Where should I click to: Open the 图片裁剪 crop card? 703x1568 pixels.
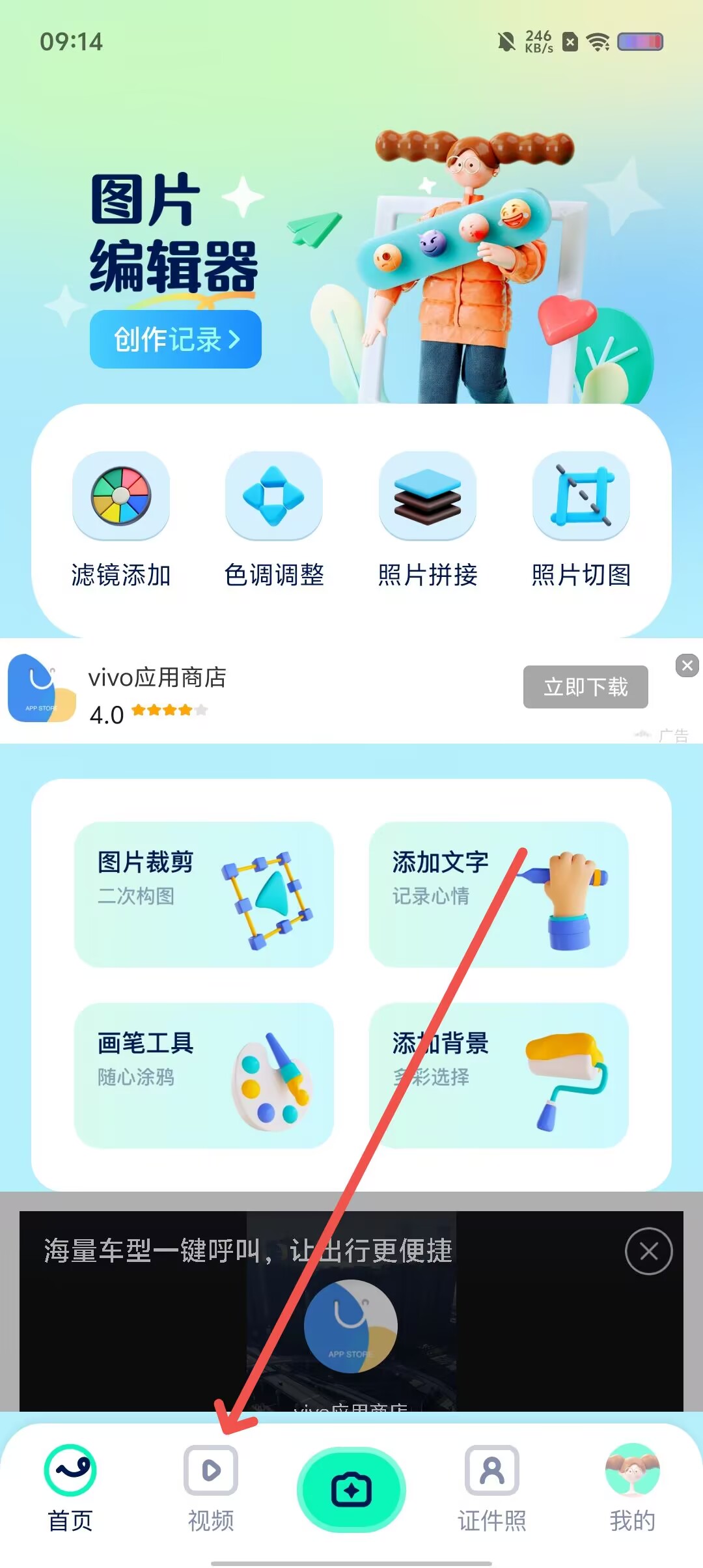204,894
